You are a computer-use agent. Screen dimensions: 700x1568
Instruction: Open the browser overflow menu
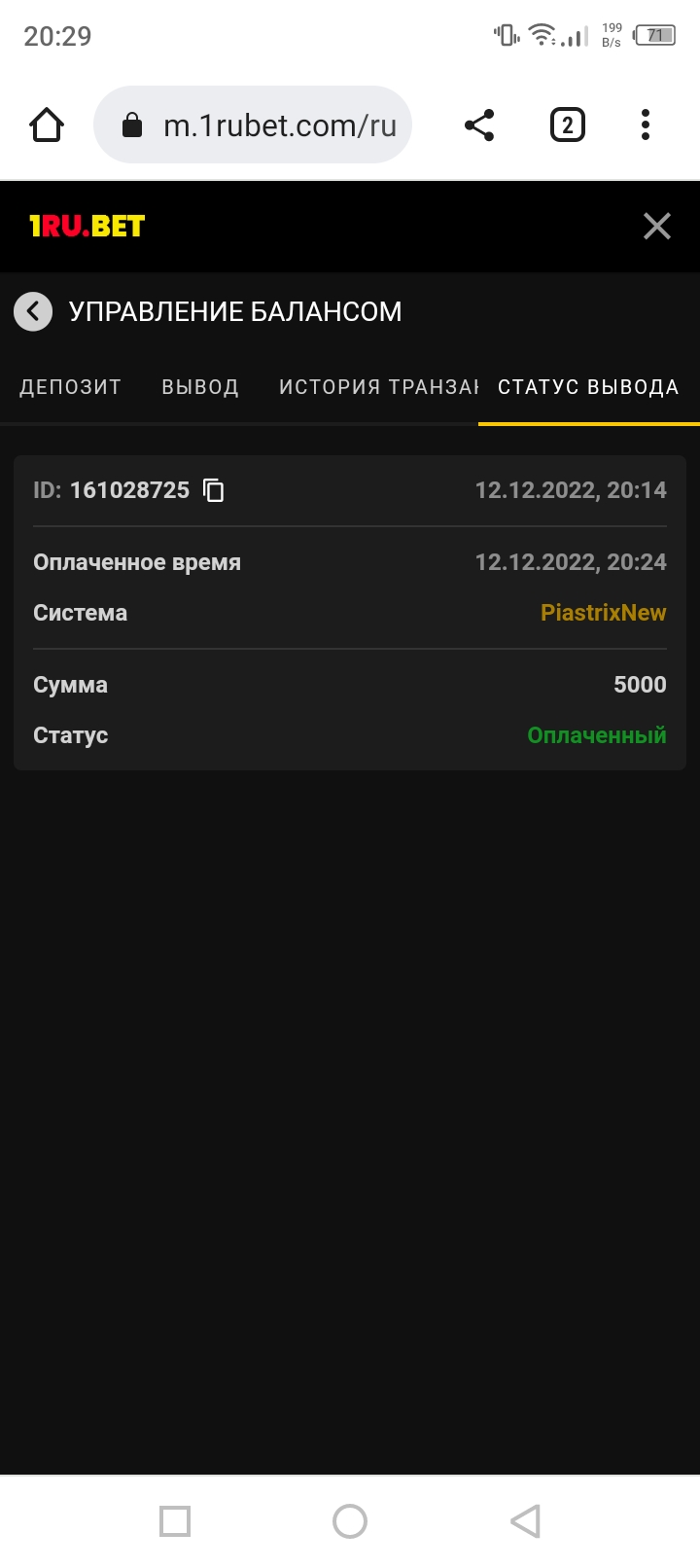pyautogui.click(x=646, y=125)
